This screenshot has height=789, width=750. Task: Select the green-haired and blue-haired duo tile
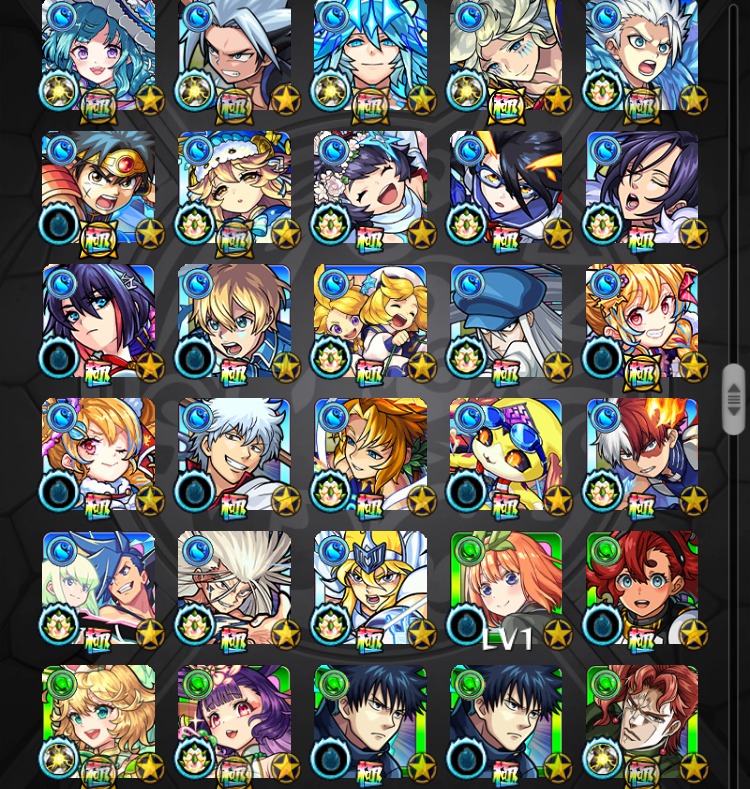(x=98, y=588)
